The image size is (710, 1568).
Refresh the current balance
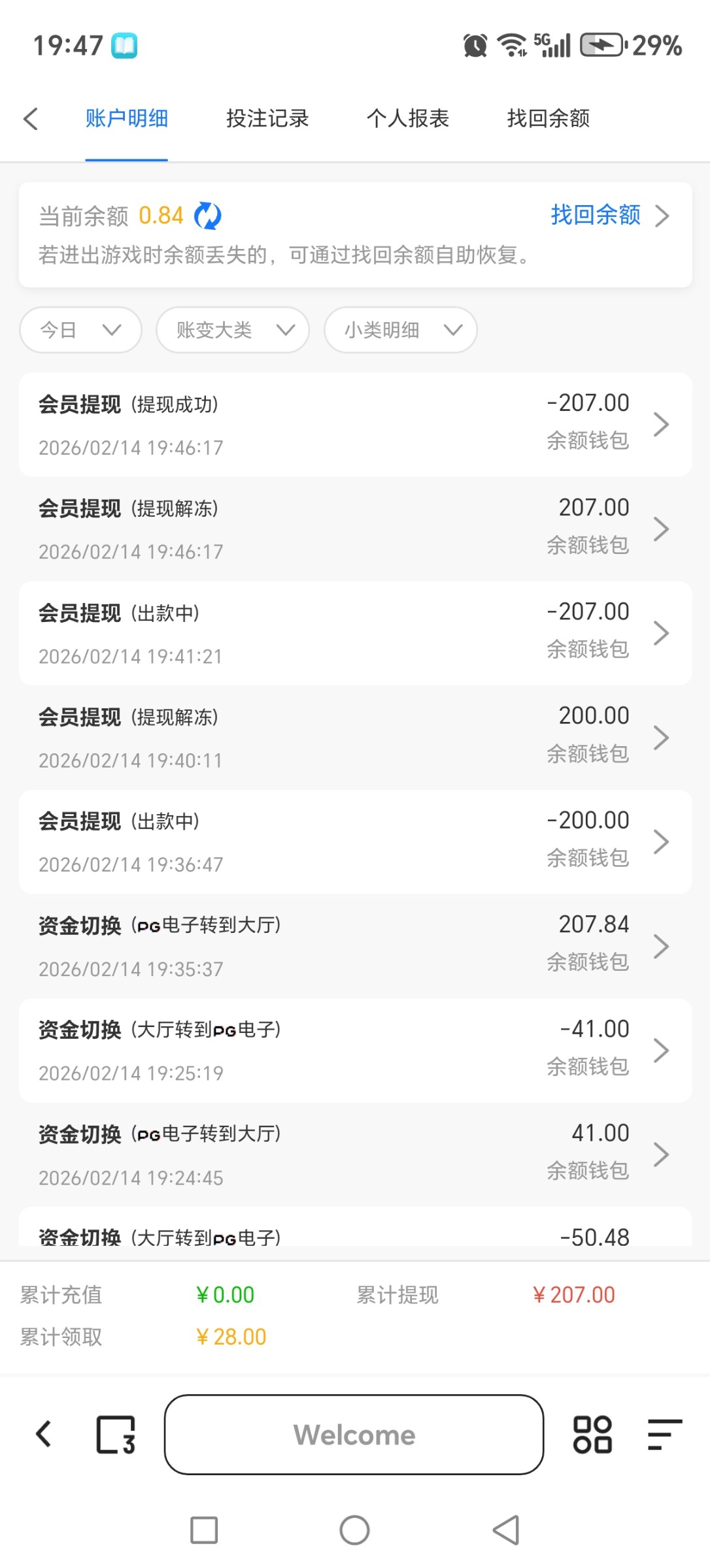pyautogui.click(x=208, y=216)
